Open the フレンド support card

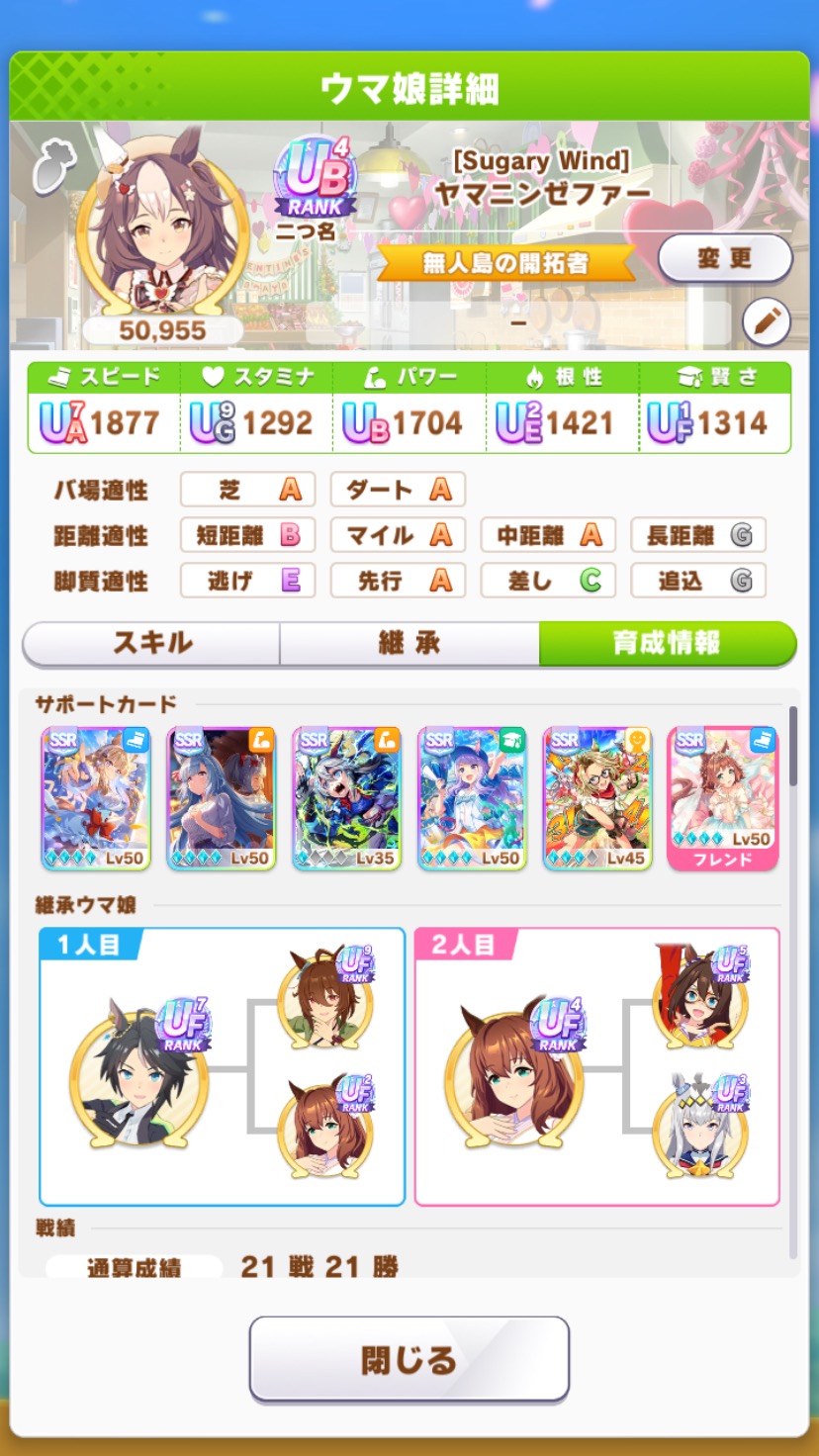(x=723, y=798)
